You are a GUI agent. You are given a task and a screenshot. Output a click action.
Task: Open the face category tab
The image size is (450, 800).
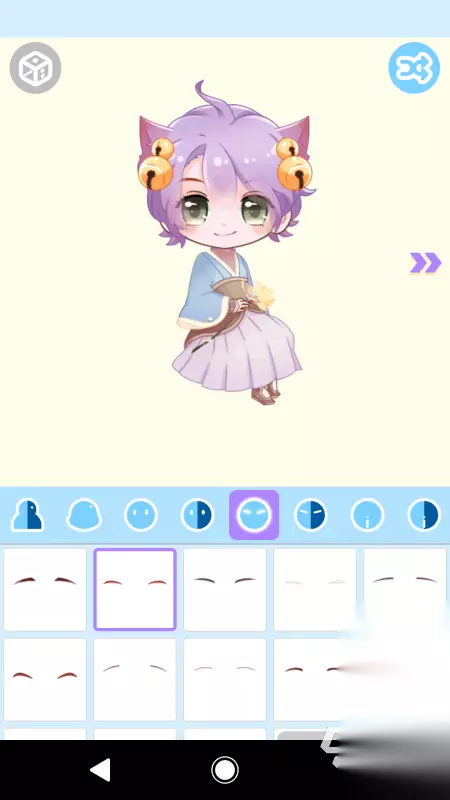141,515
